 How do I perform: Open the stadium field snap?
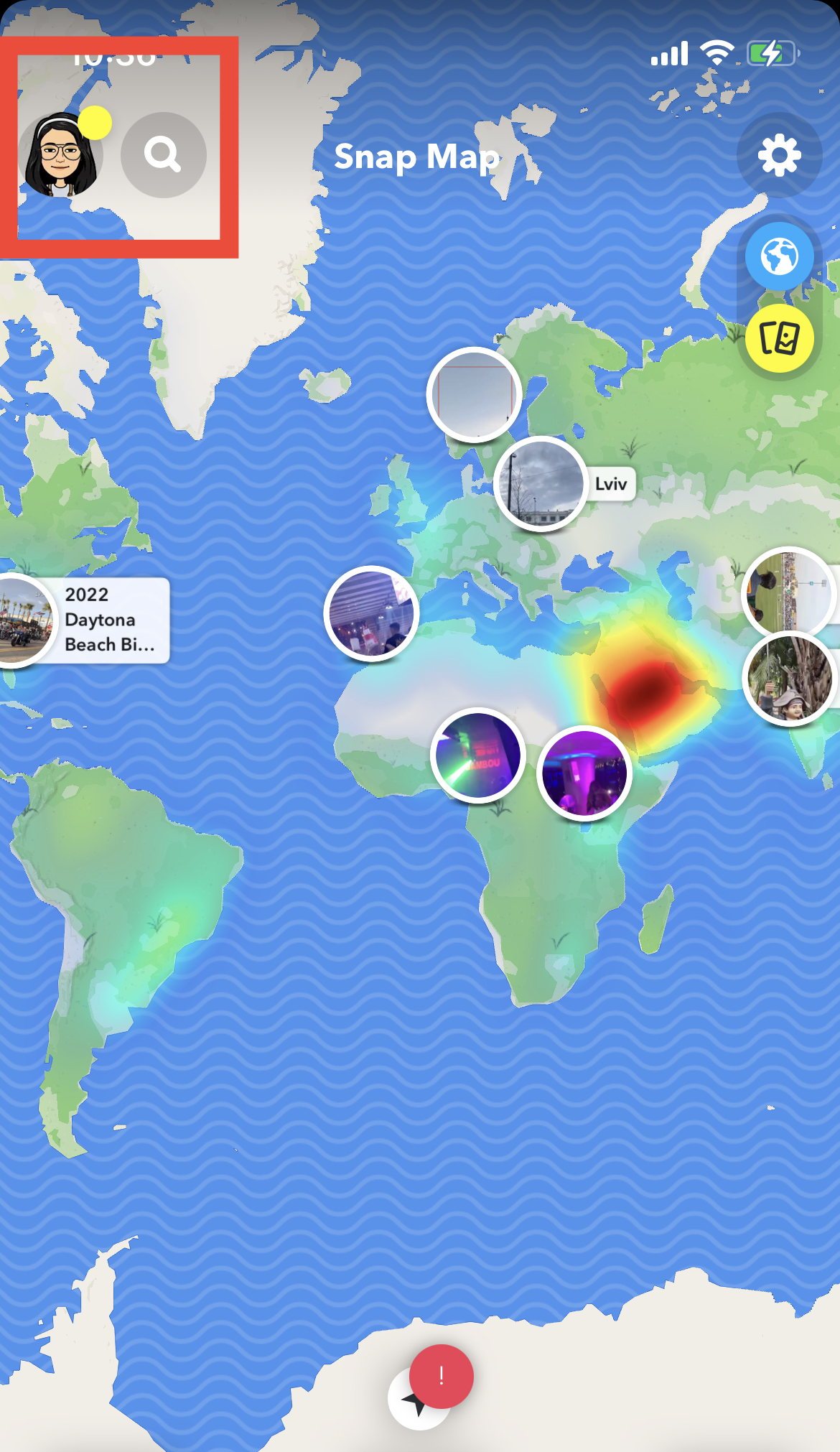pyautogui.click(x=790, y=593)
